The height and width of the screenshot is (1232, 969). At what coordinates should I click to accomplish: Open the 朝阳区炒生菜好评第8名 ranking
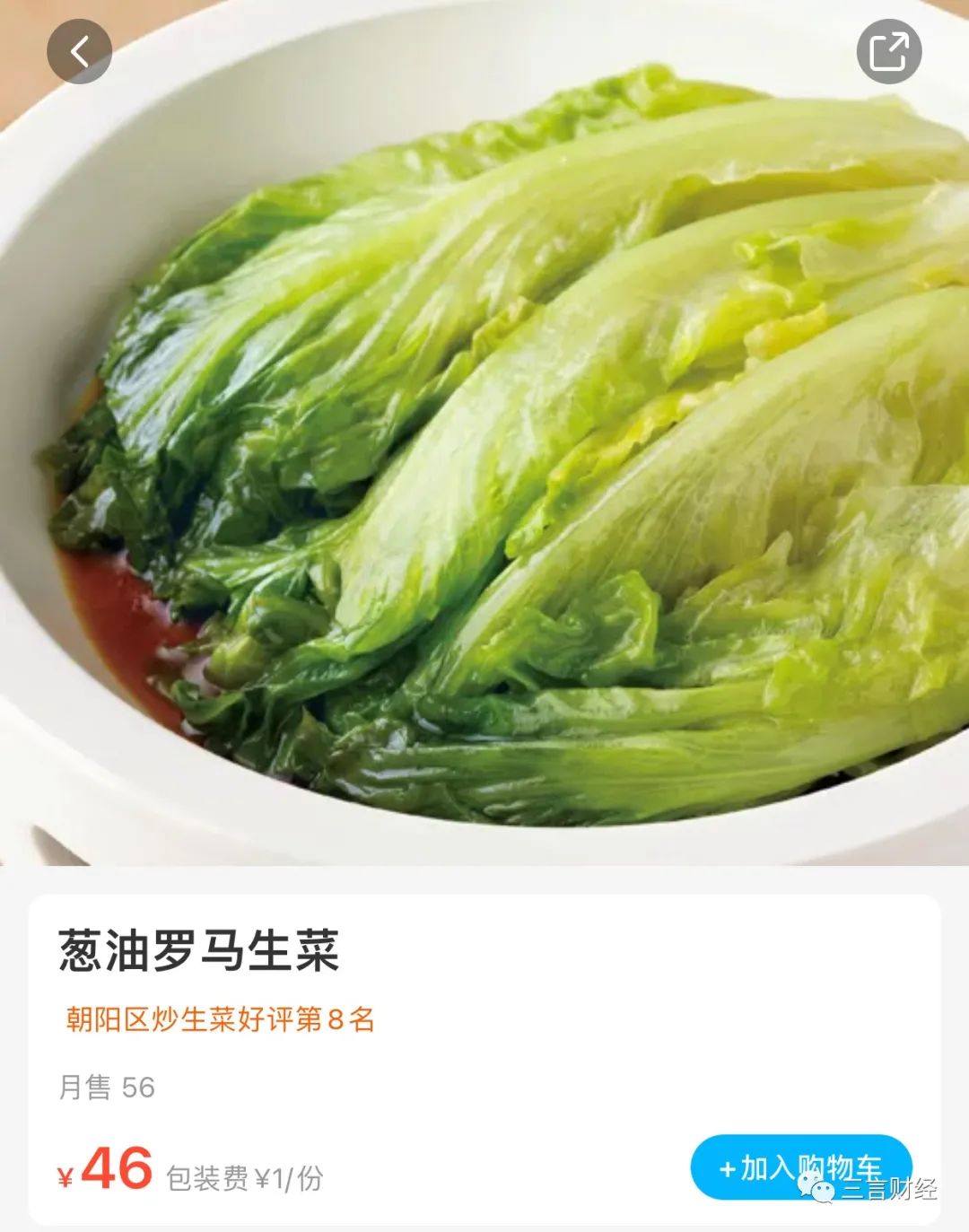click(x=220, y=1019)
